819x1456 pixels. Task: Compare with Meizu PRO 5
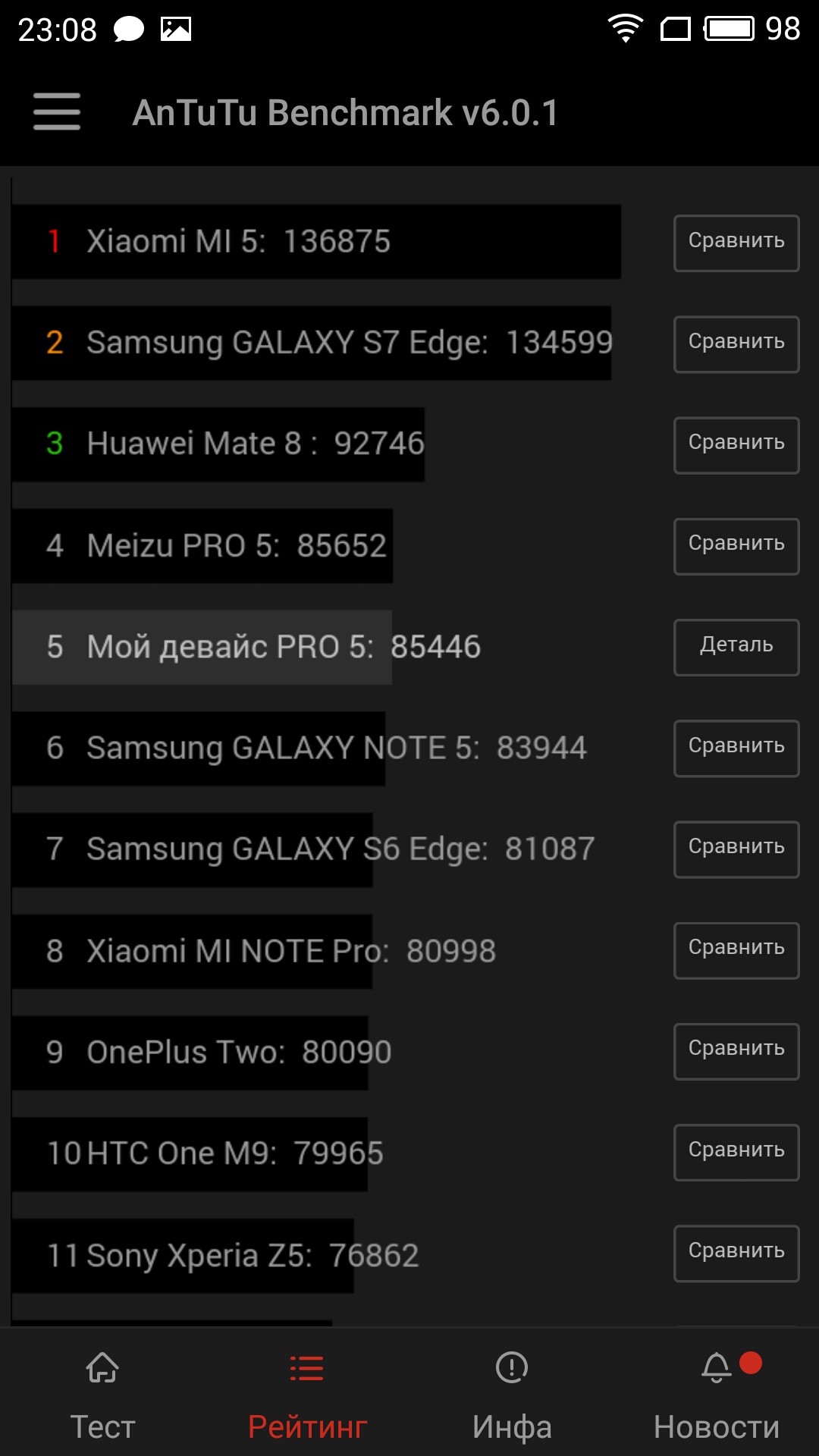point(736,546)
